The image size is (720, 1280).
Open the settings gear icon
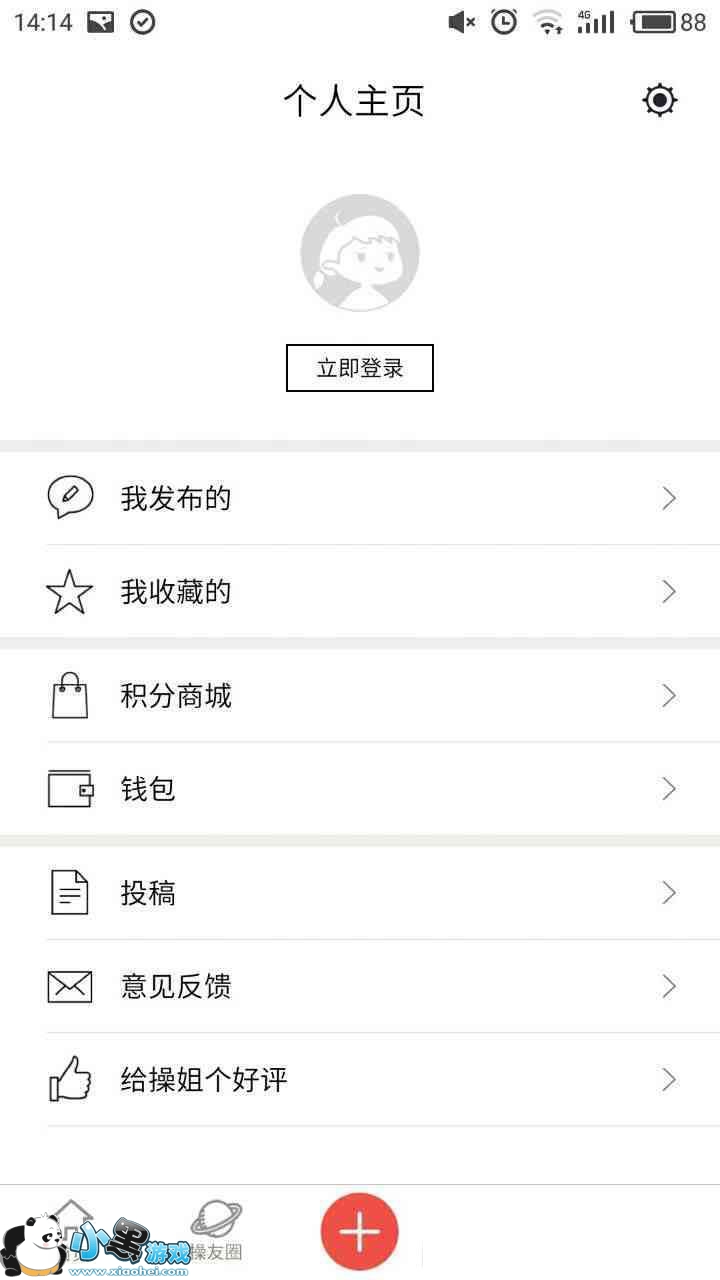coord(660,100)
